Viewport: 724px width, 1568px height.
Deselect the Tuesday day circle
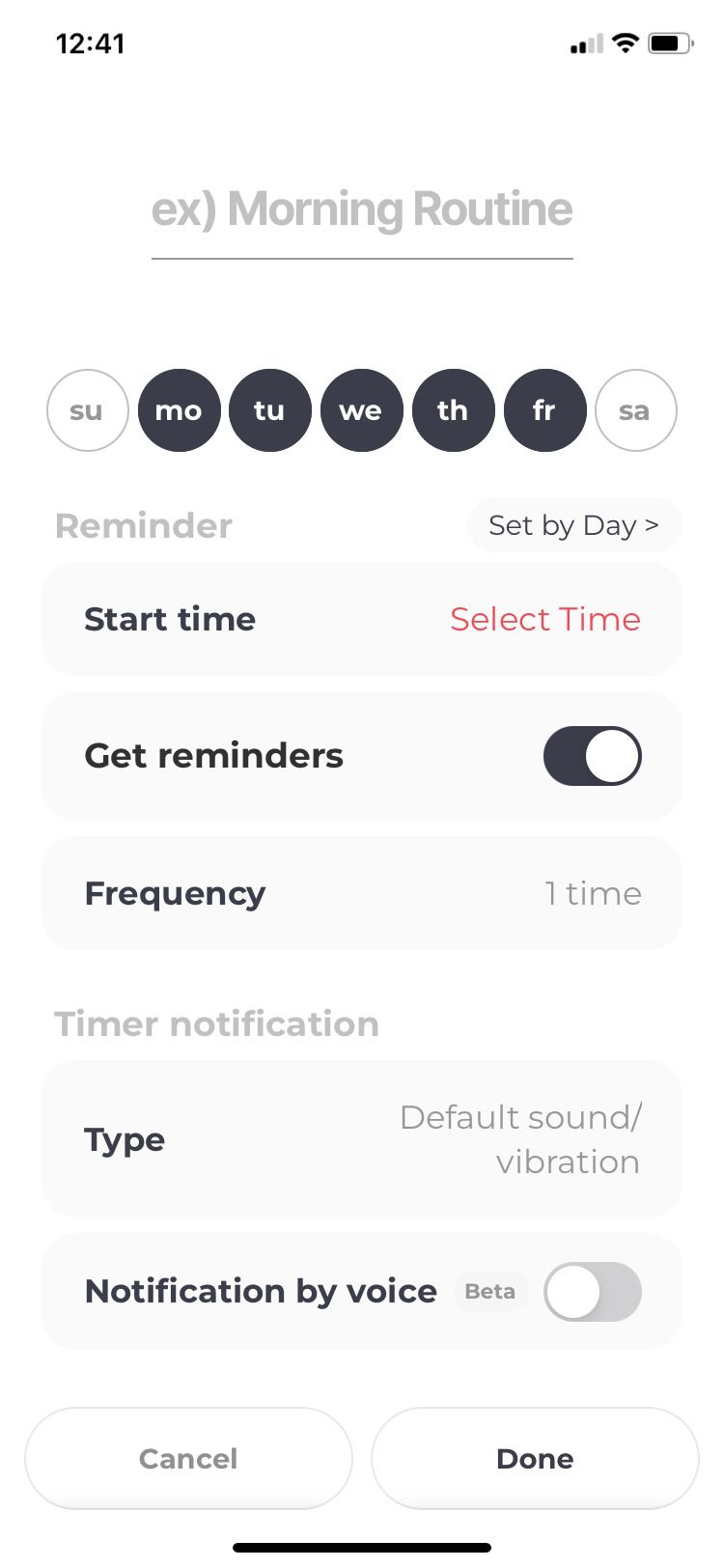click(270, 410)
